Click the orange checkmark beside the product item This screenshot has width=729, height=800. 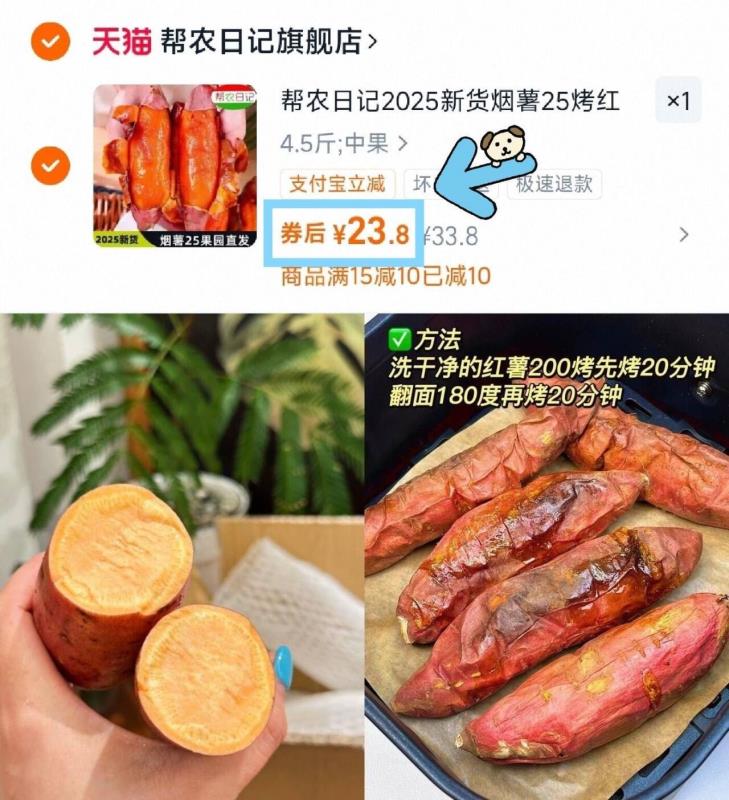52,164
